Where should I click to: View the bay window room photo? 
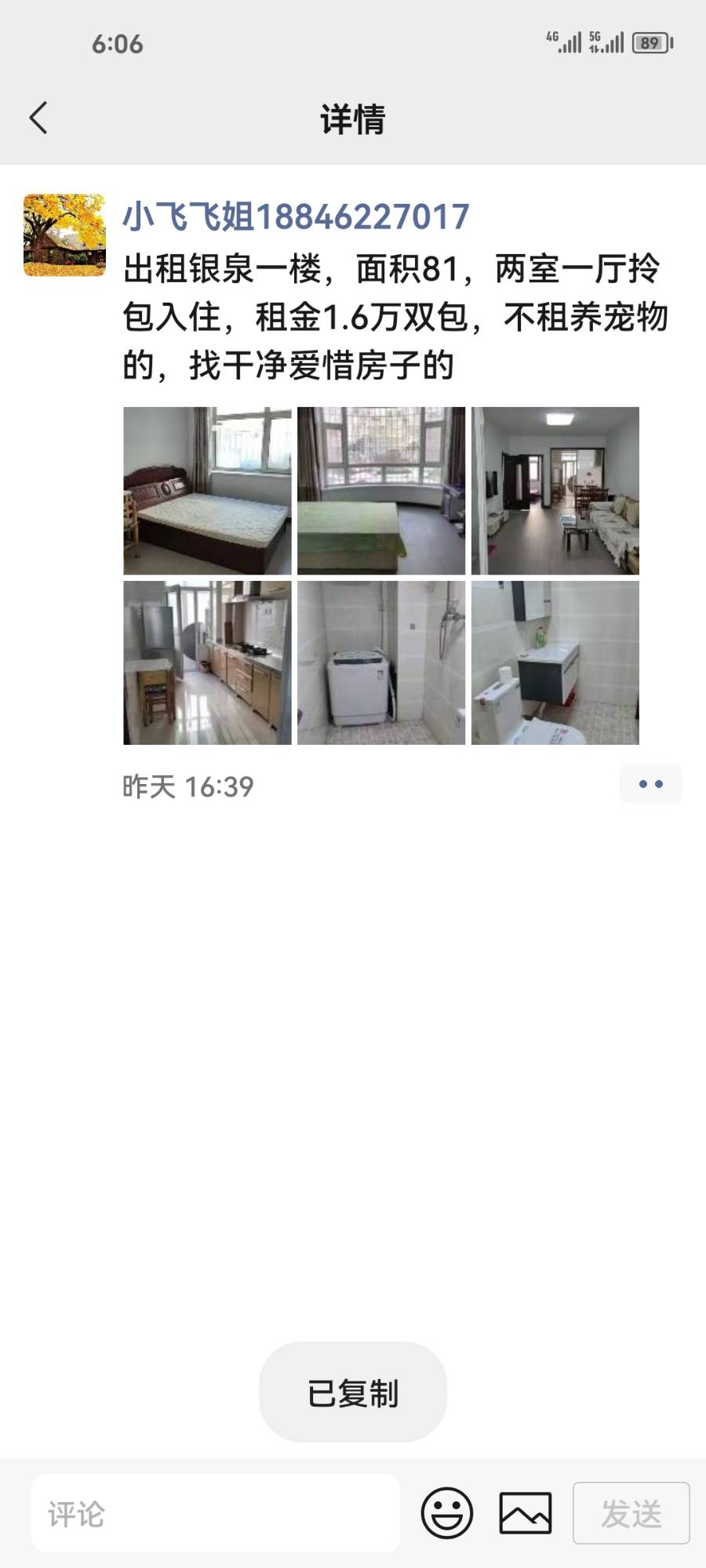[381, 491]
